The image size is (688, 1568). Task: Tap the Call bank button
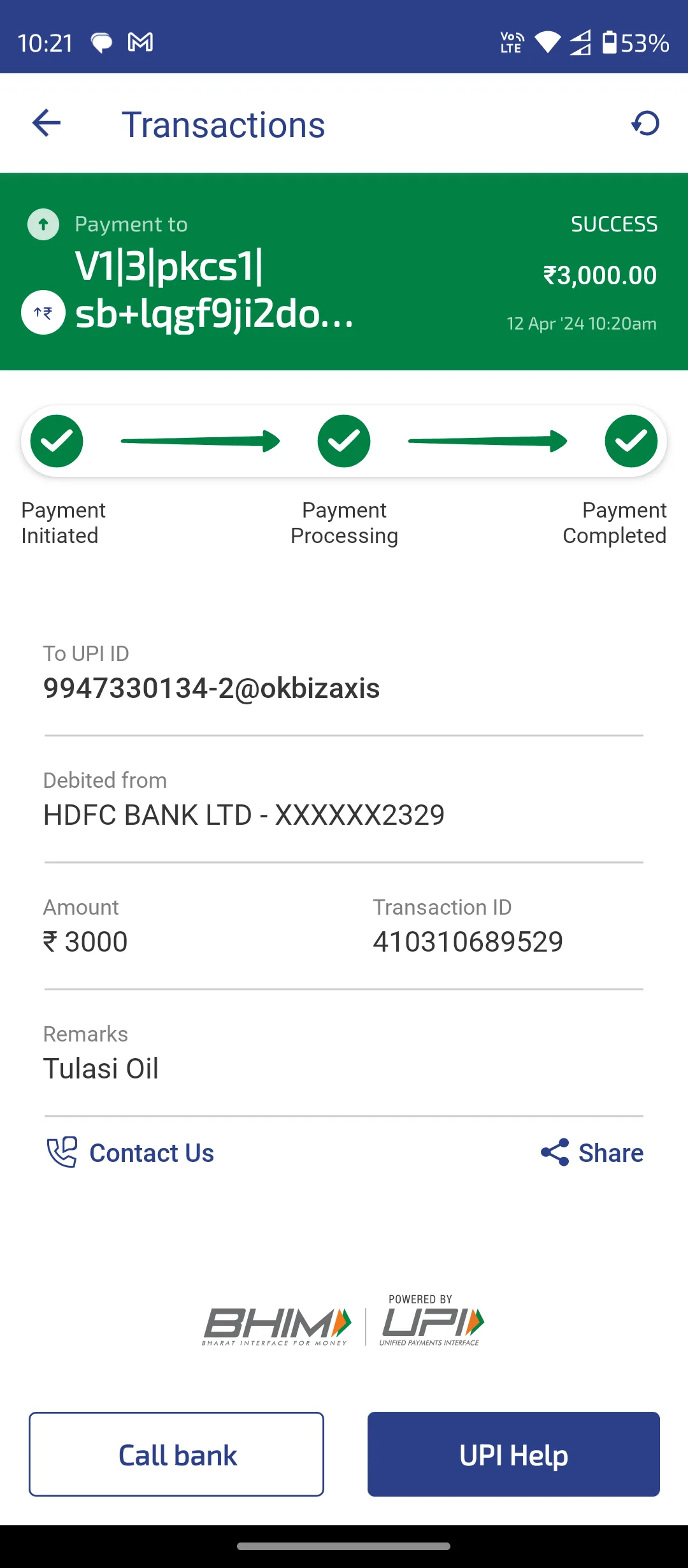(x=176, y=1454)
